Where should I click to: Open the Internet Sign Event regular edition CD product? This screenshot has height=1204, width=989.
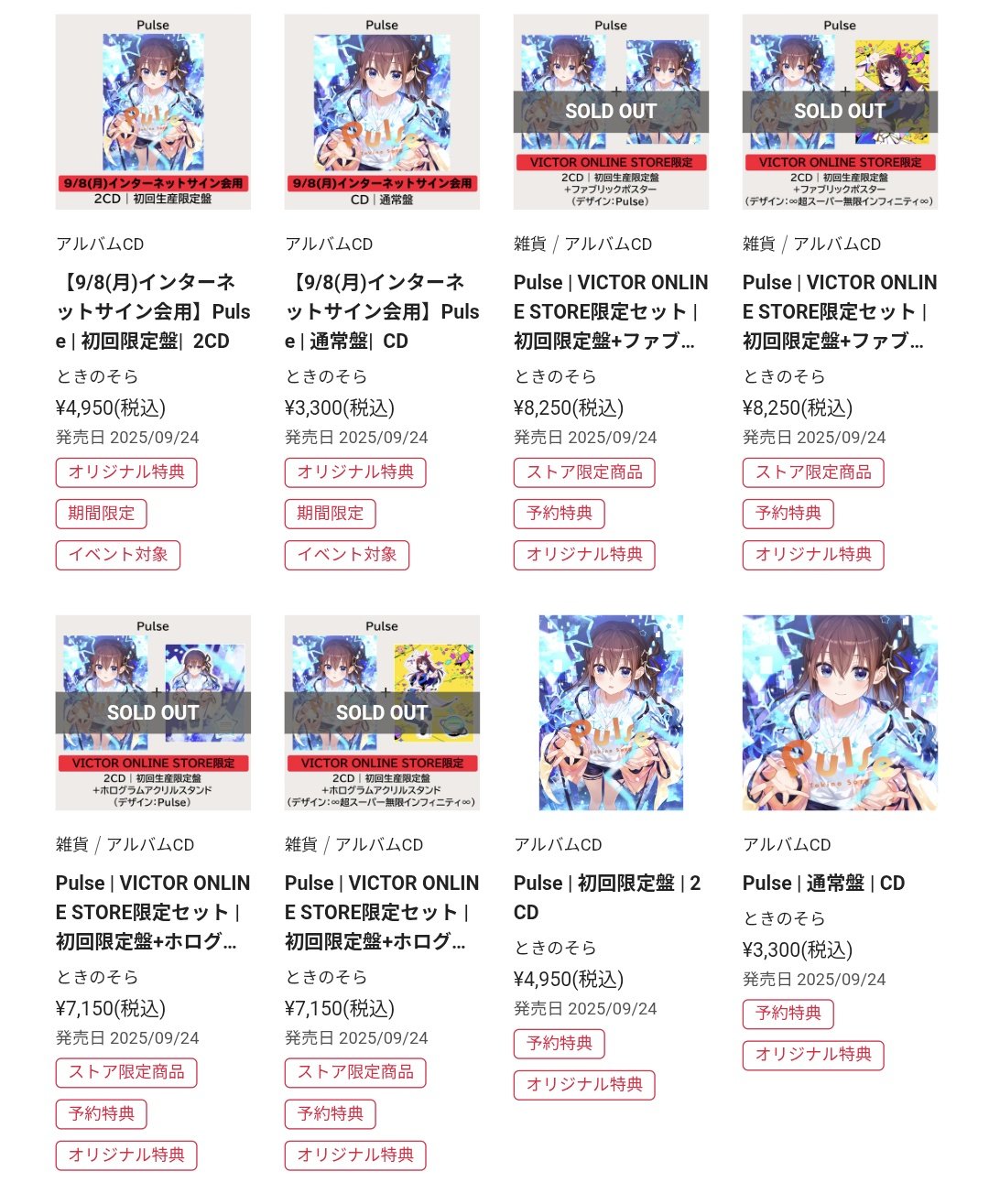[x=382, y=311]
